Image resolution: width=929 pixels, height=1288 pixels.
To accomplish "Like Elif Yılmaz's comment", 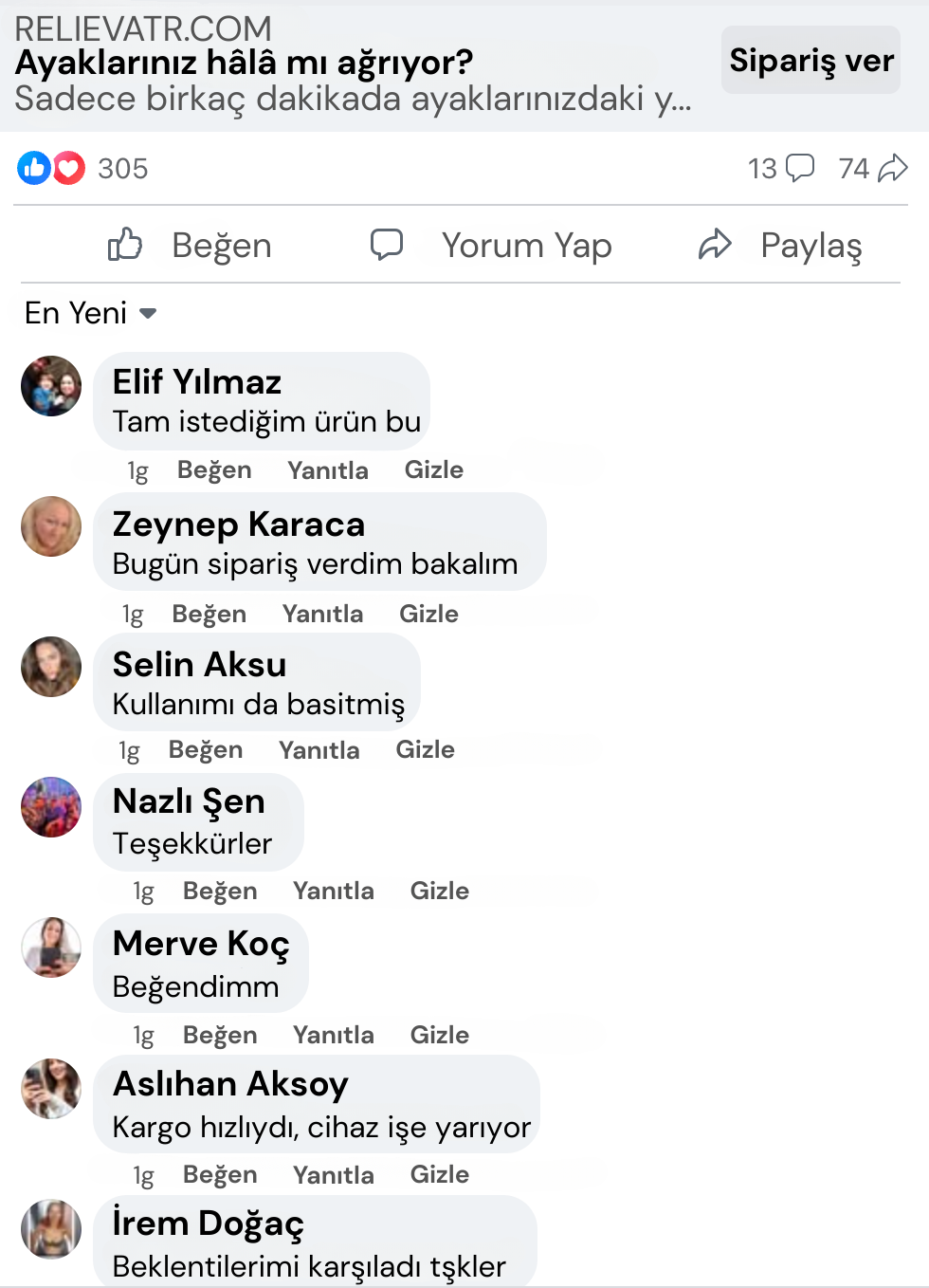I will click(214, 470).
